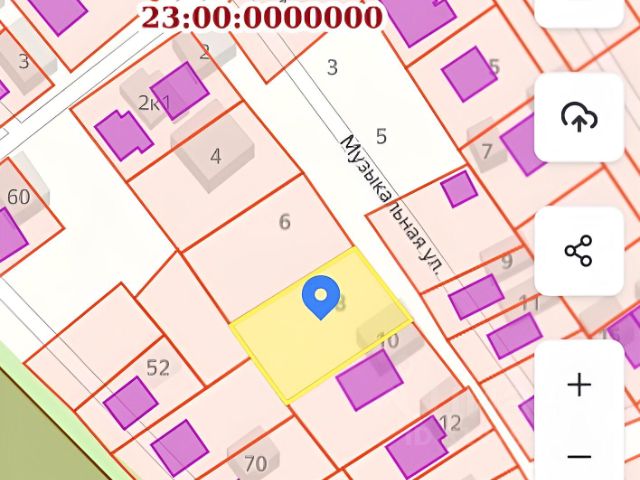Viewport: 640px width, 480px height.
Task: Share this map location
Action: (x=579, y=251)
